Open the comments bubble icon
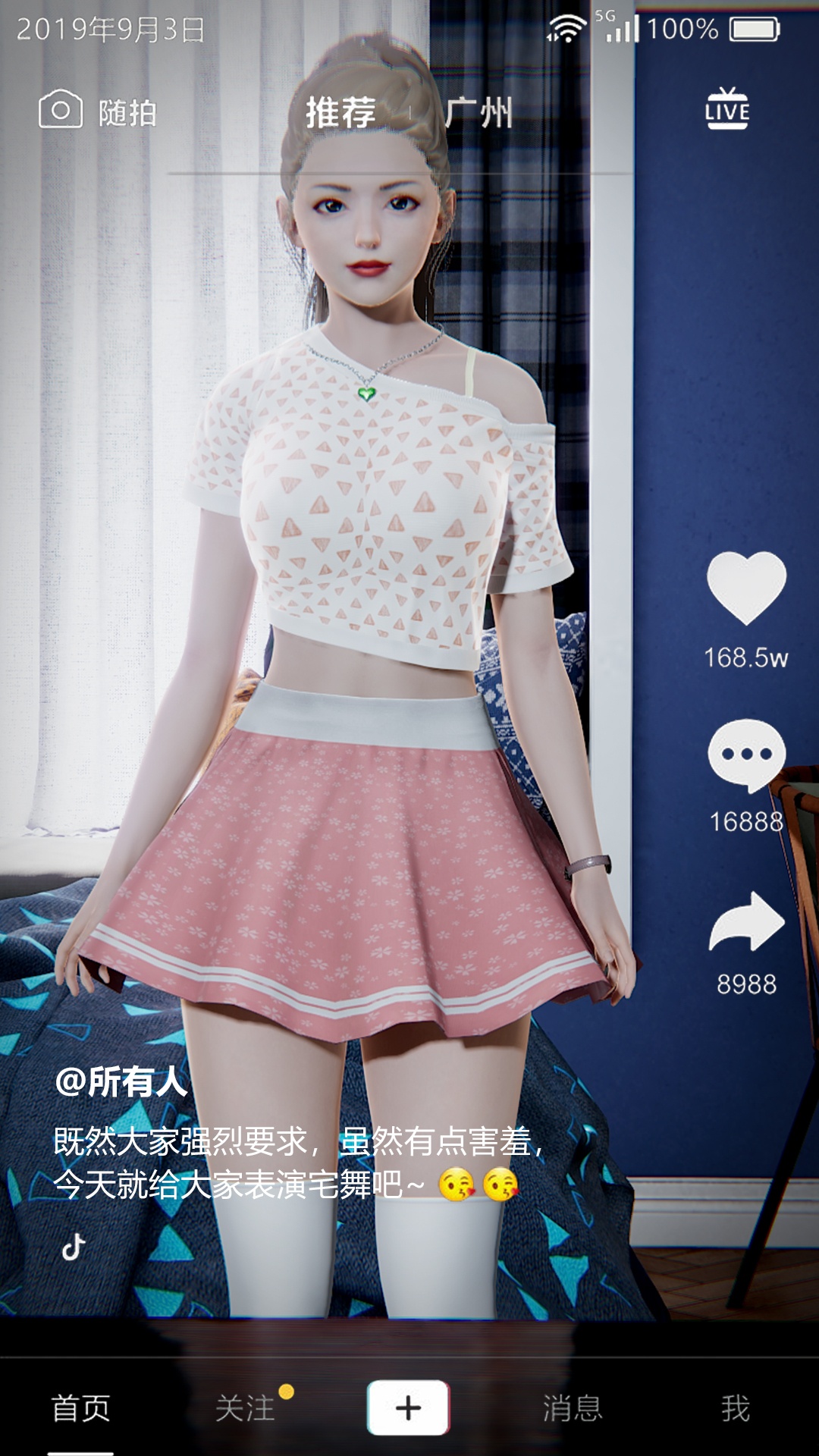 click(746, 755)
